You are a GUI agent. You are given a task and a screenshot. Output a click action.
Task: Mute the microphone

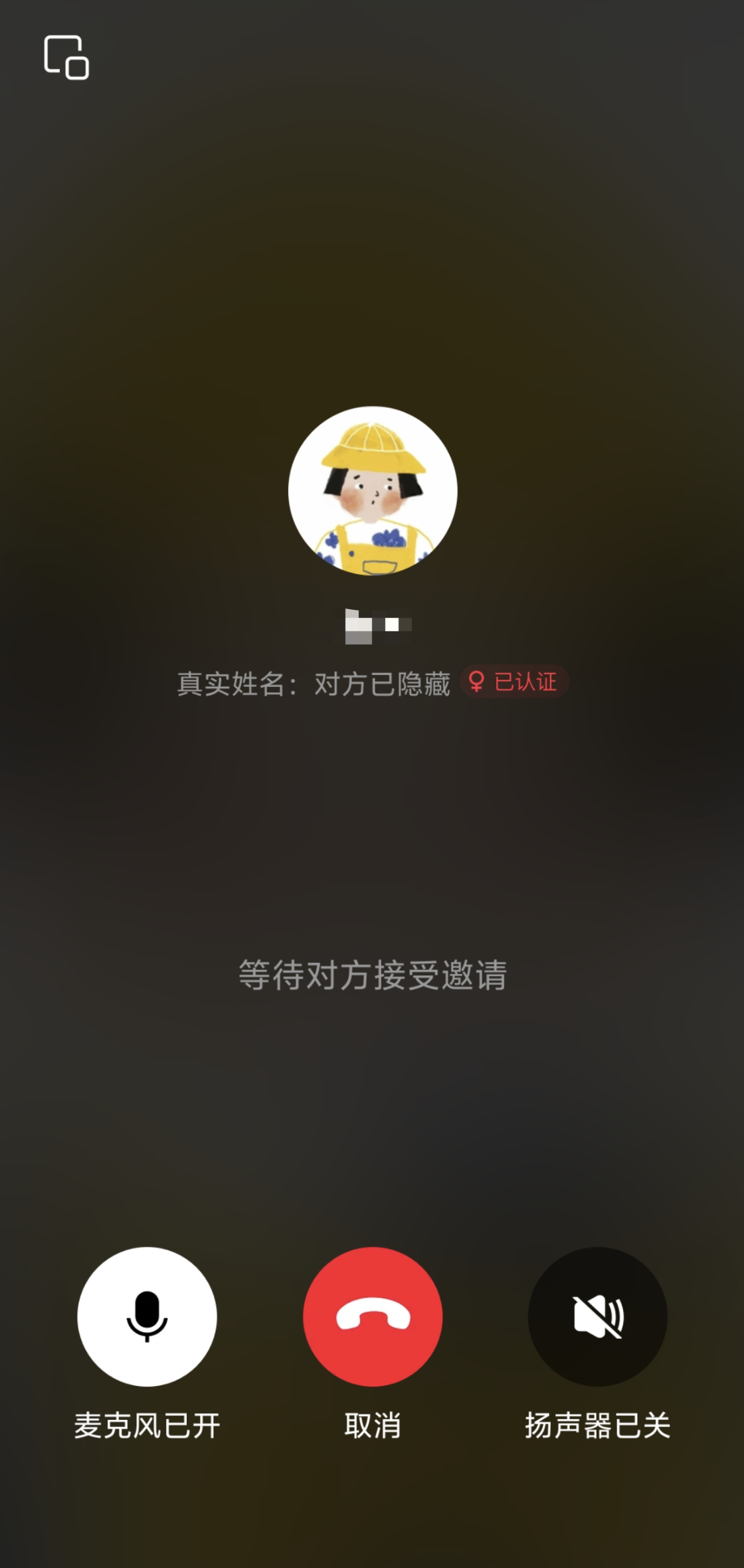point(147,1316)
